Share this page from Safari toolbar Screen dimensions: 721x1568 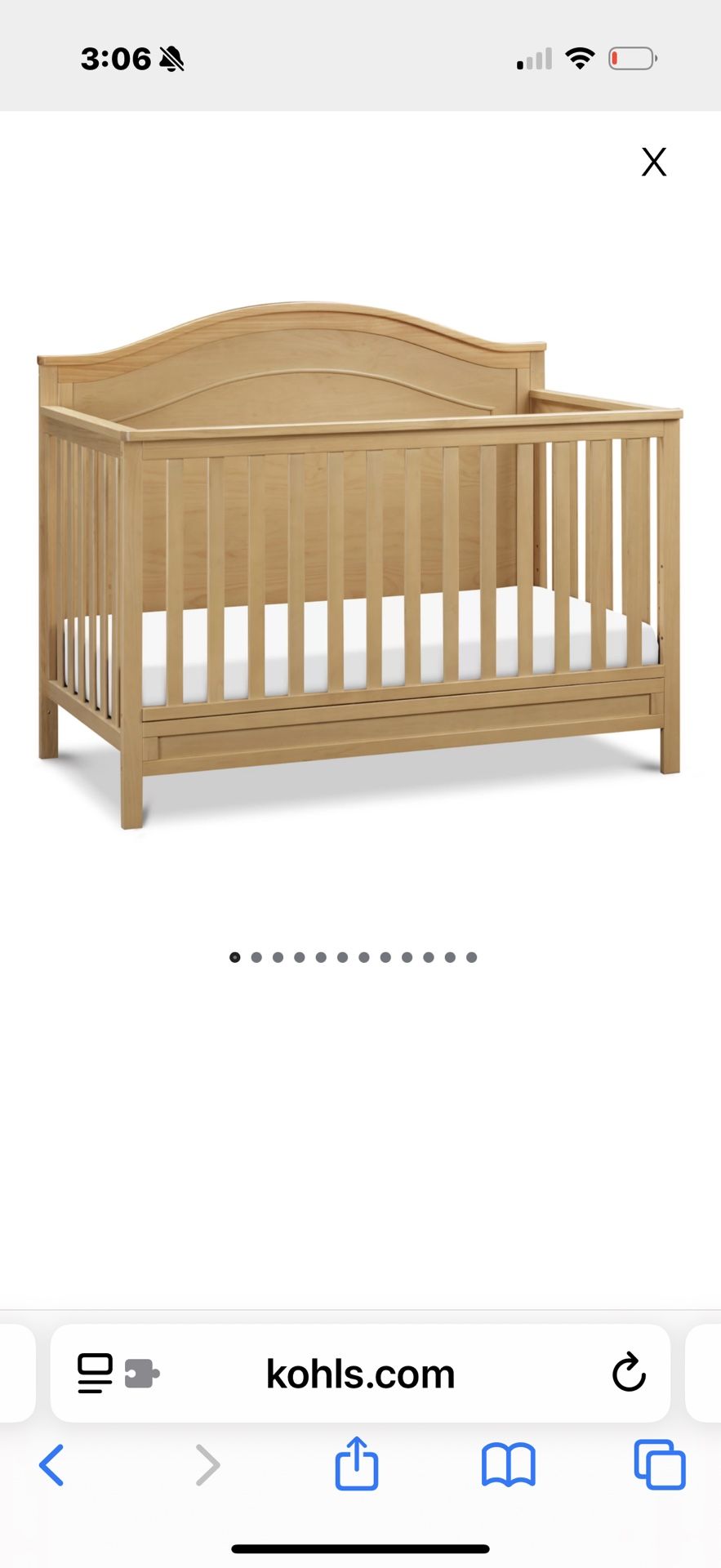tap(357, 1463)
